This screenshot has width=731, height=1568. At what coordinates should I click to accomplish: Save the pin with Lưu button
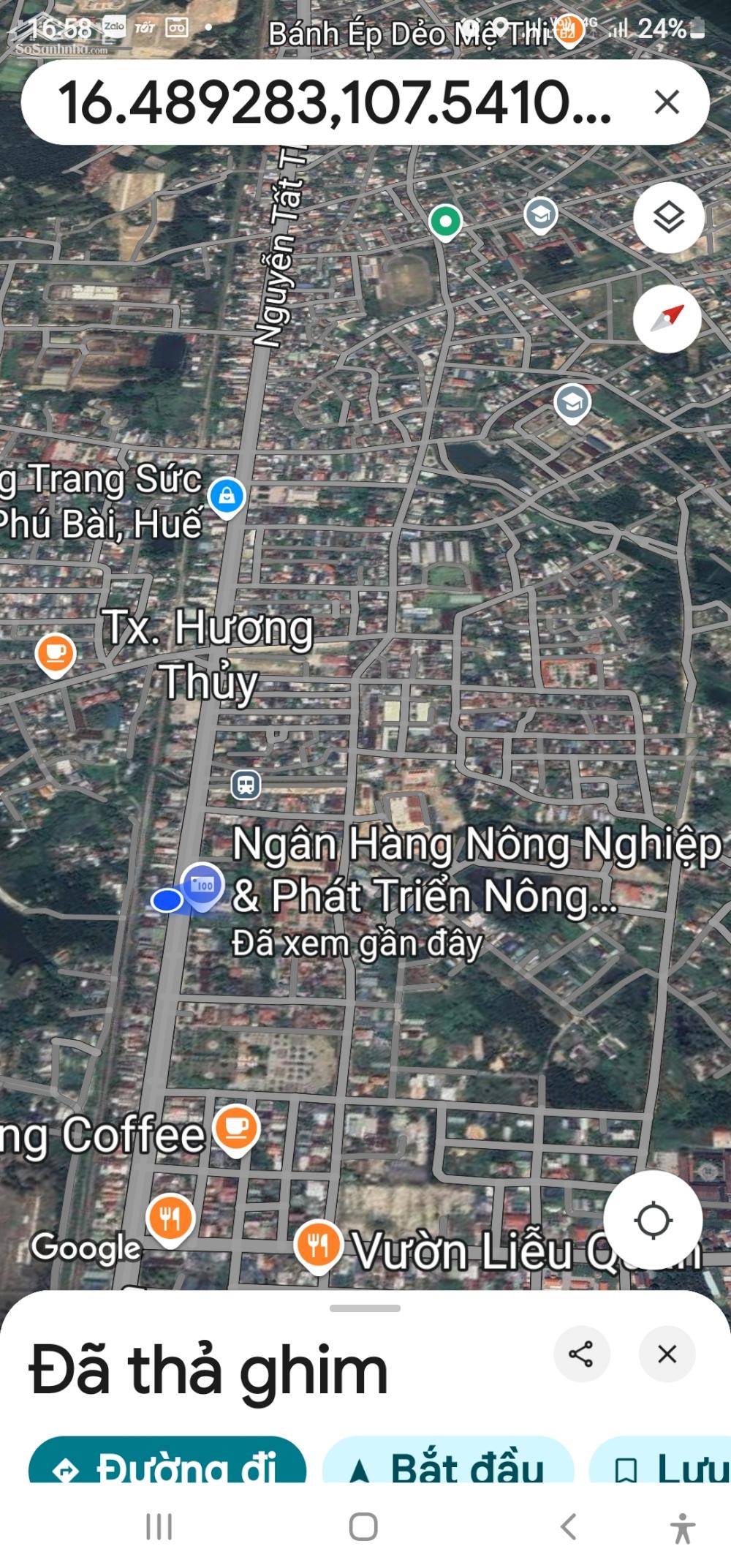pyautogui.click(x=662, y=1461)
